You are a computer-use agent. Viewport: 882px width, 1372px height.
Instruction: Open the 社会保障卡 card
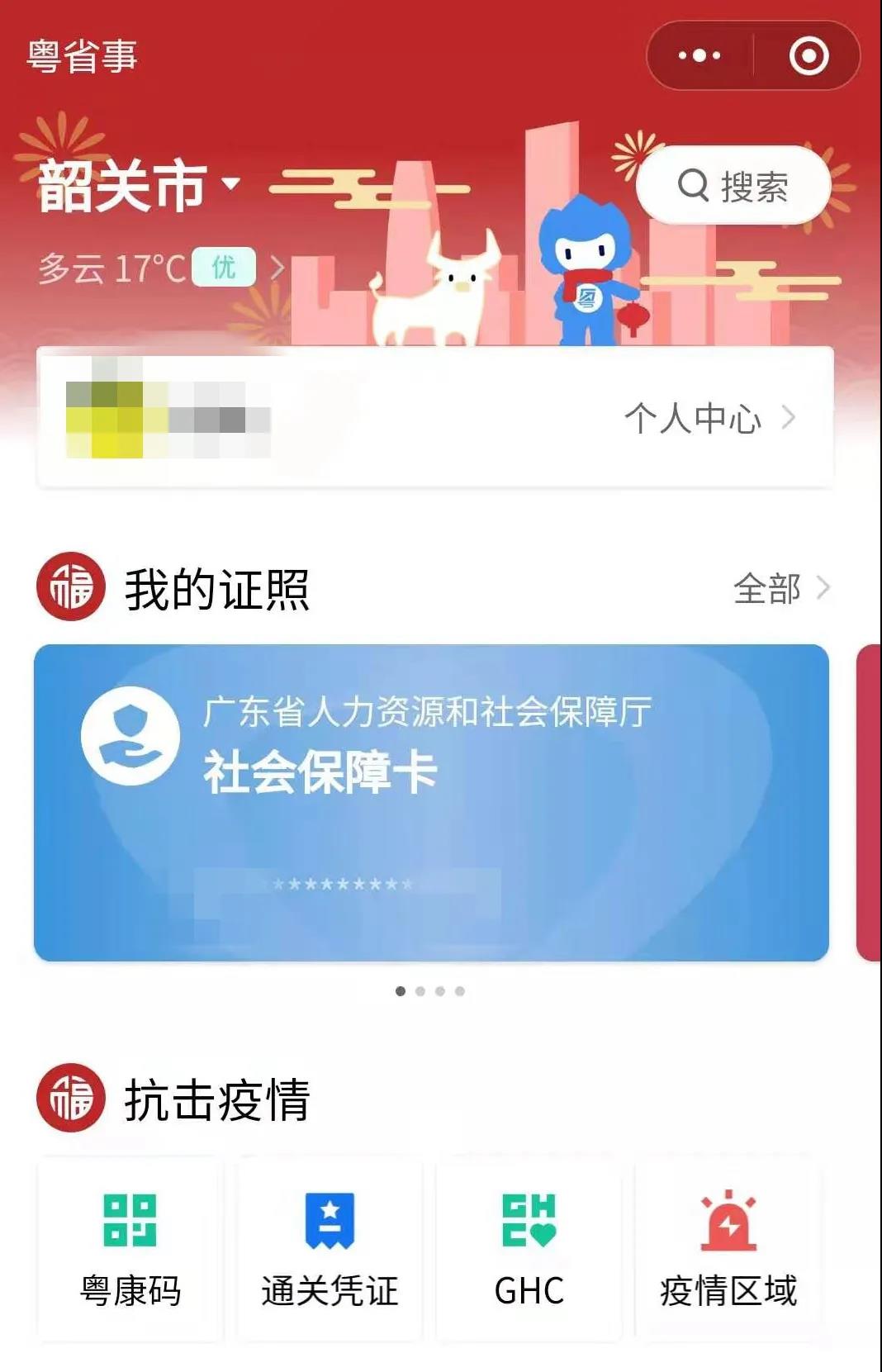click(x=430, y=801)
